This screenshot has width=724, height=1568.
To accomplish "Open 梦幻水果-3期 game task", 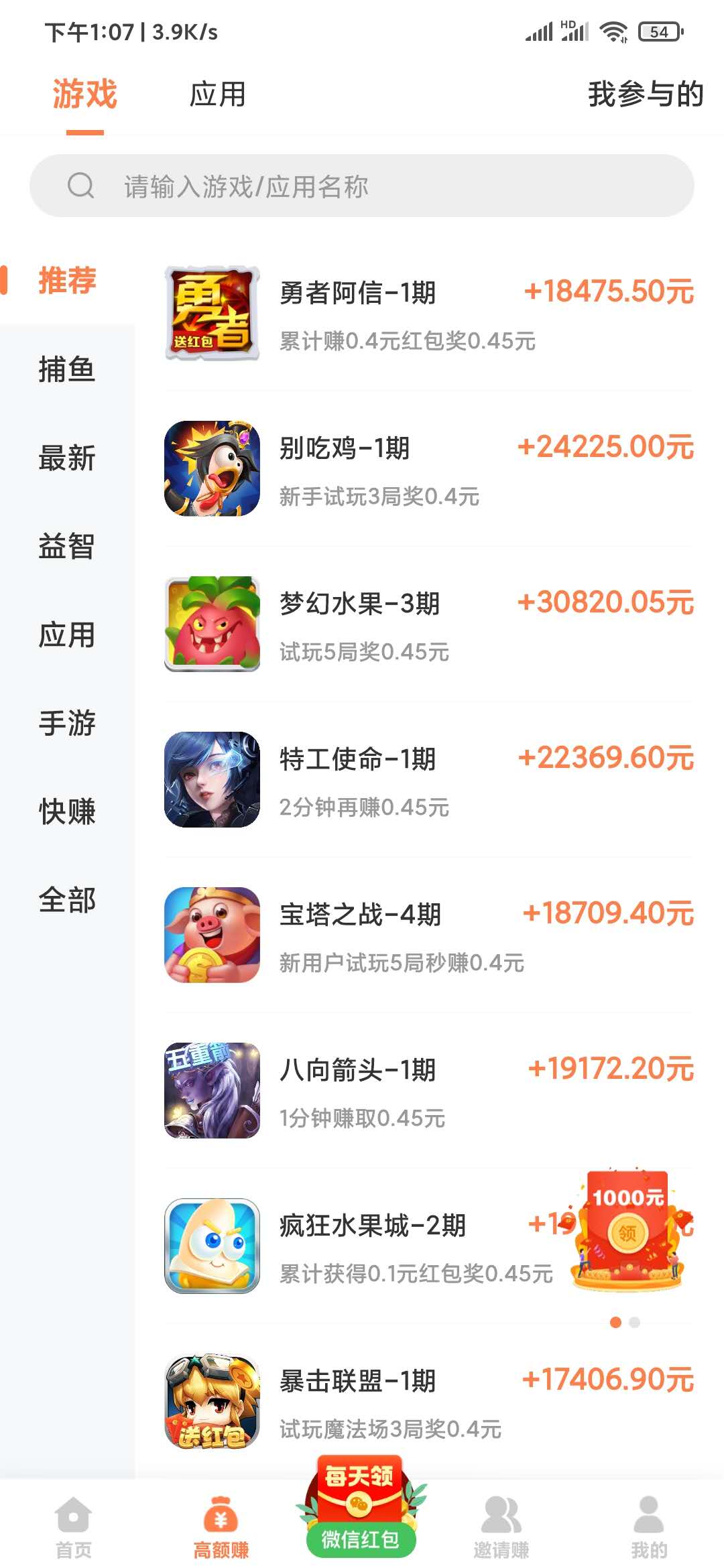I will coord(429,625).
